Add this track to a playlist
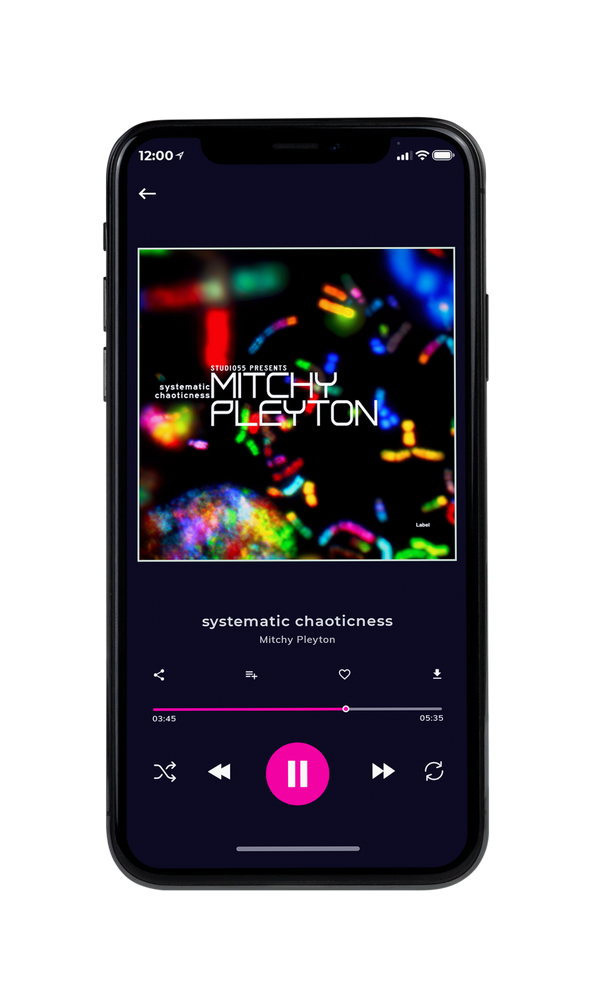This screenshot has height=1000, width=600. (251, 675)
